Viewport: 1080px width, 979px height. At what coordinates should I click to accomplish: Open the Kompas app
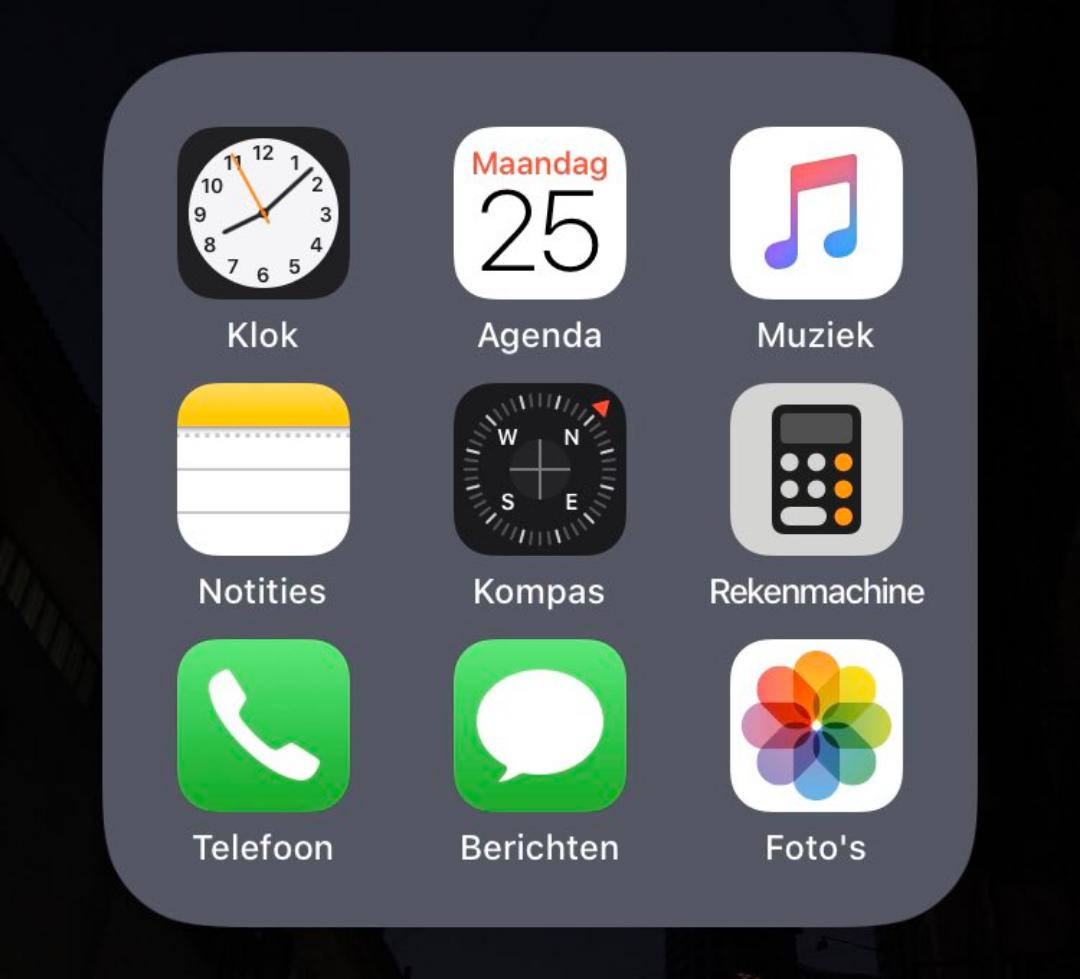tap(540, 469)
